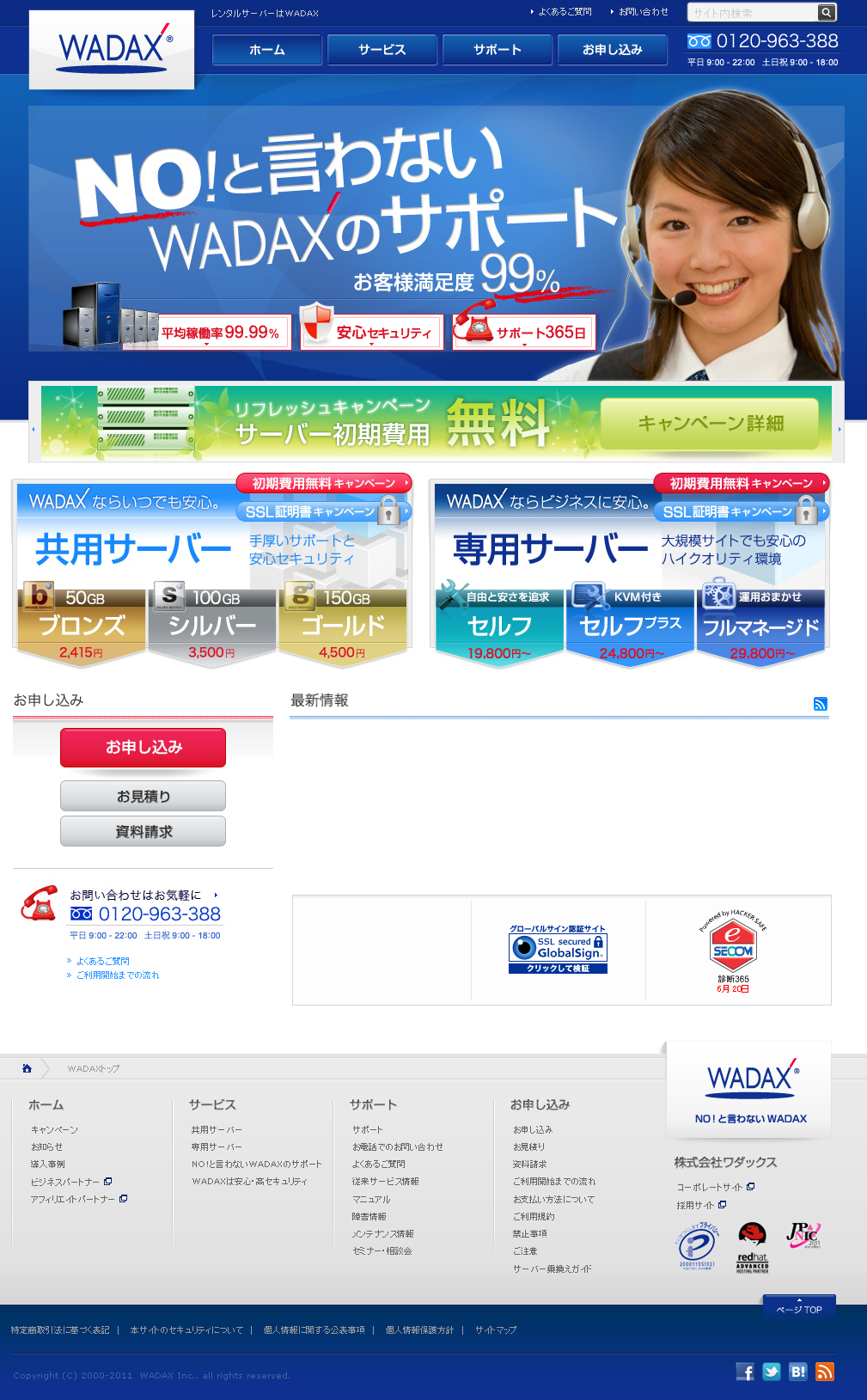Image resolution: width=867 pixels, height=1400 pixels.
Task: Open the RSS feed icon beside 最新情報
Action: [821, 704]
